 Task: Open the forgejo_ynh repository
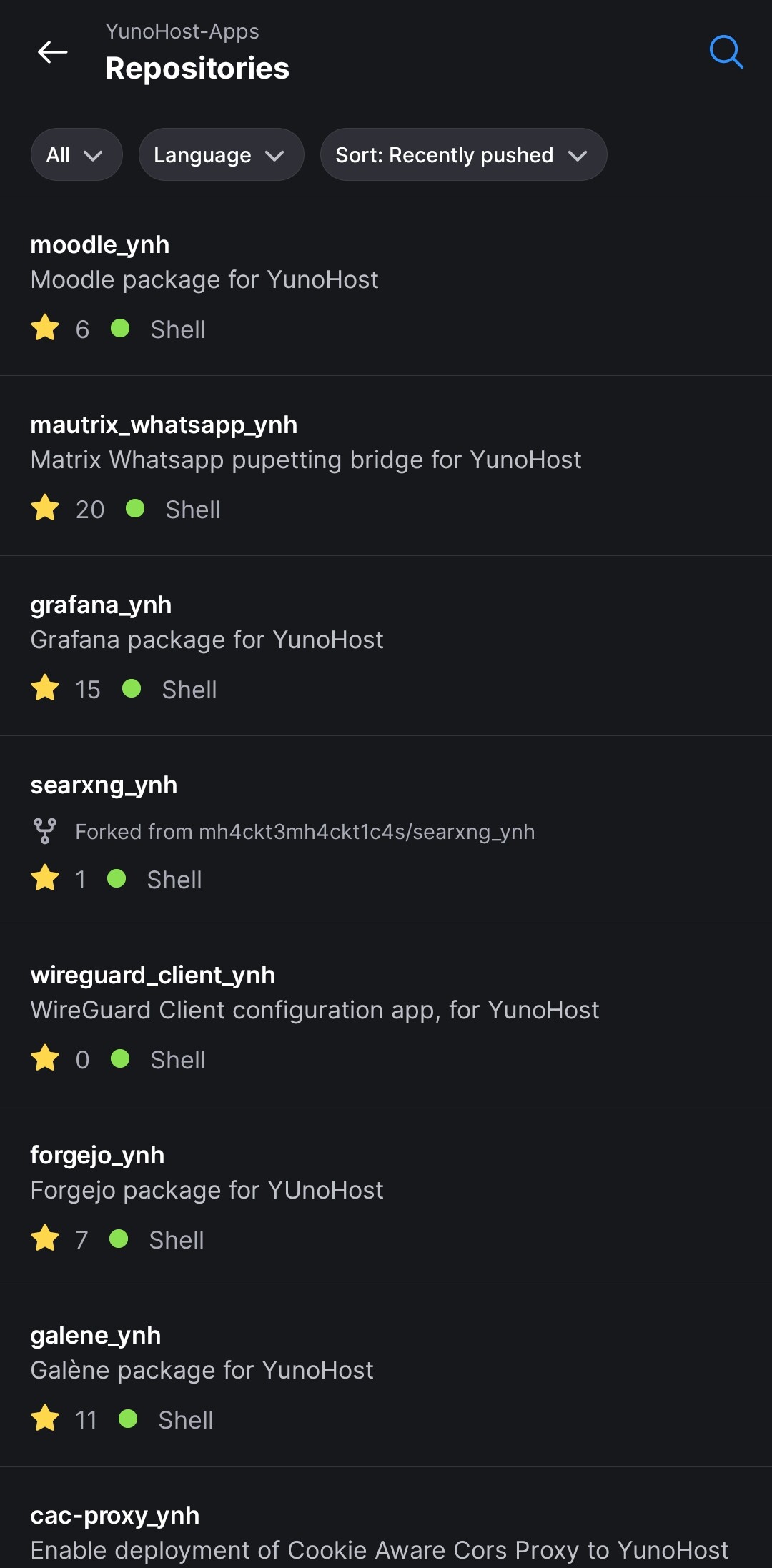tap(386, 1196)
